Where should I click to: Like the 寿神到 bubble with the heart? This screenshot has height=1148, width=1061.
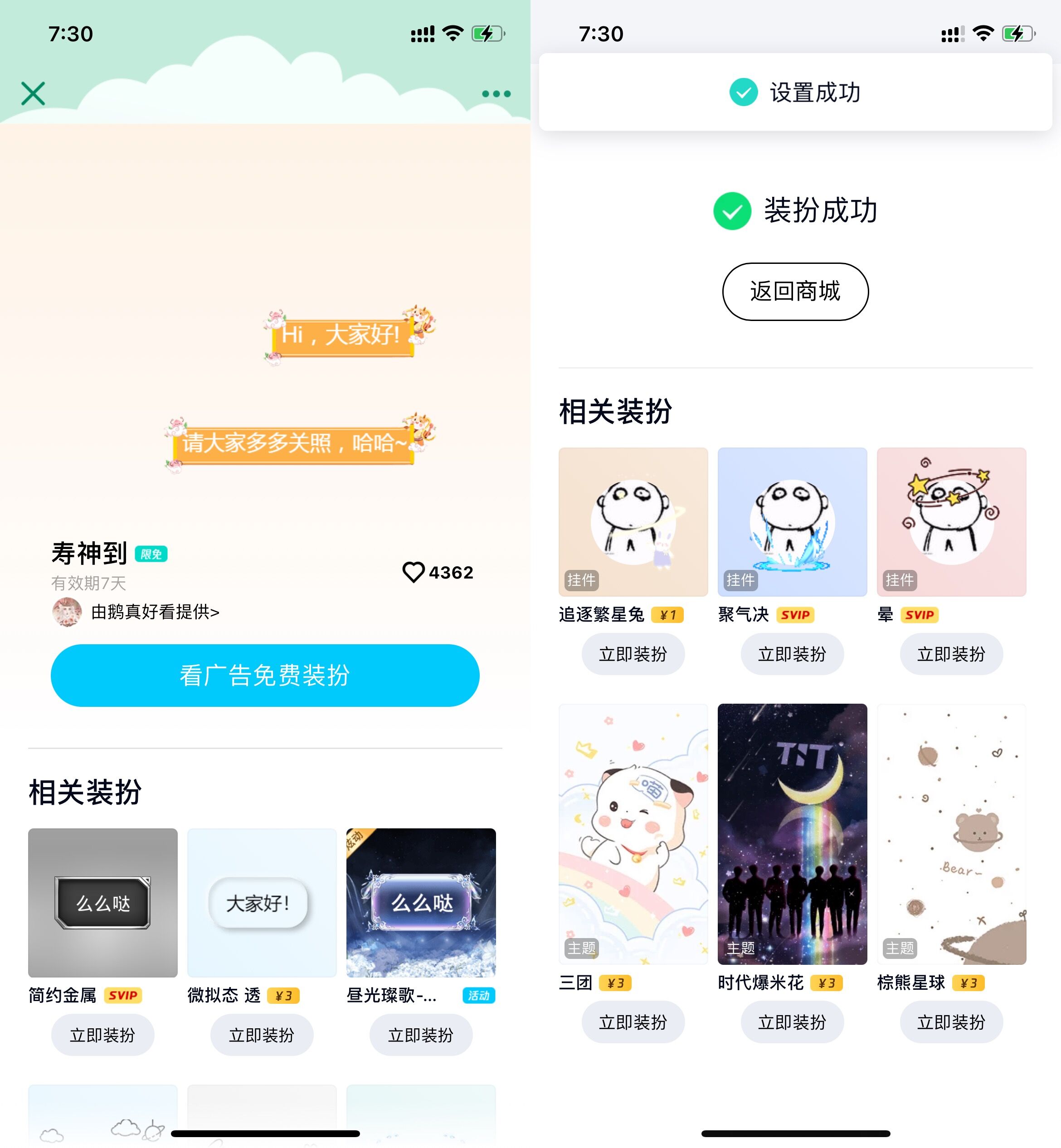pyautogui.click(x=414, y=572)
